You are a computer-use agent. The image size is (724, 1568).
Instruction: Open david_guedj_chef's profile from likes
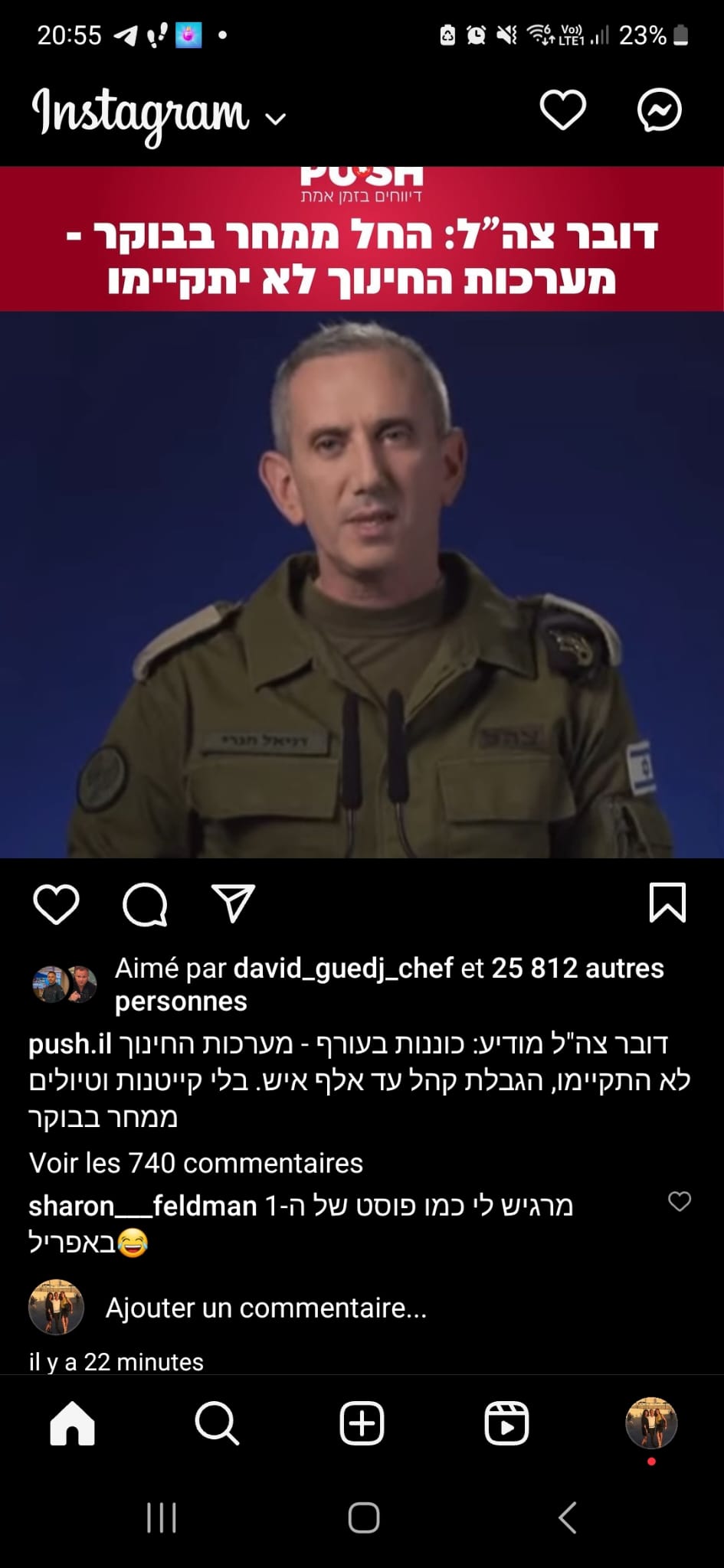[343, 969]
